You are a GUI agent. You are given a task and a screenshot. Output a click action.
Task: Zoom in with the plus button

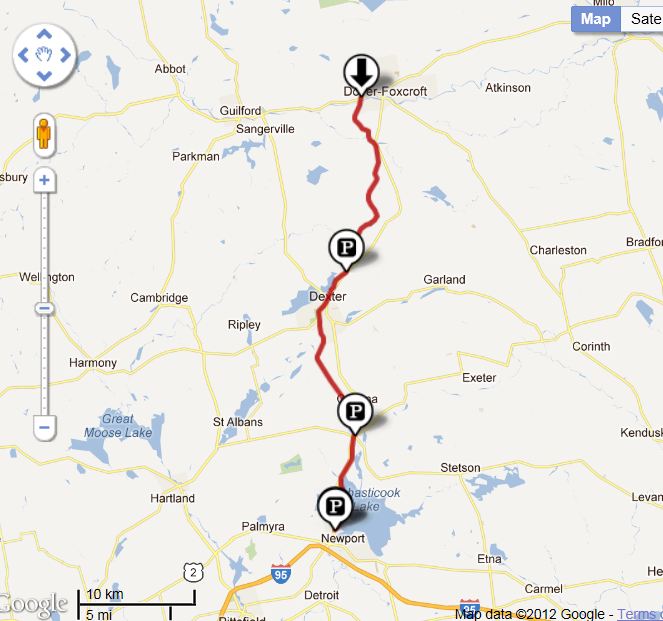[44, 182]
